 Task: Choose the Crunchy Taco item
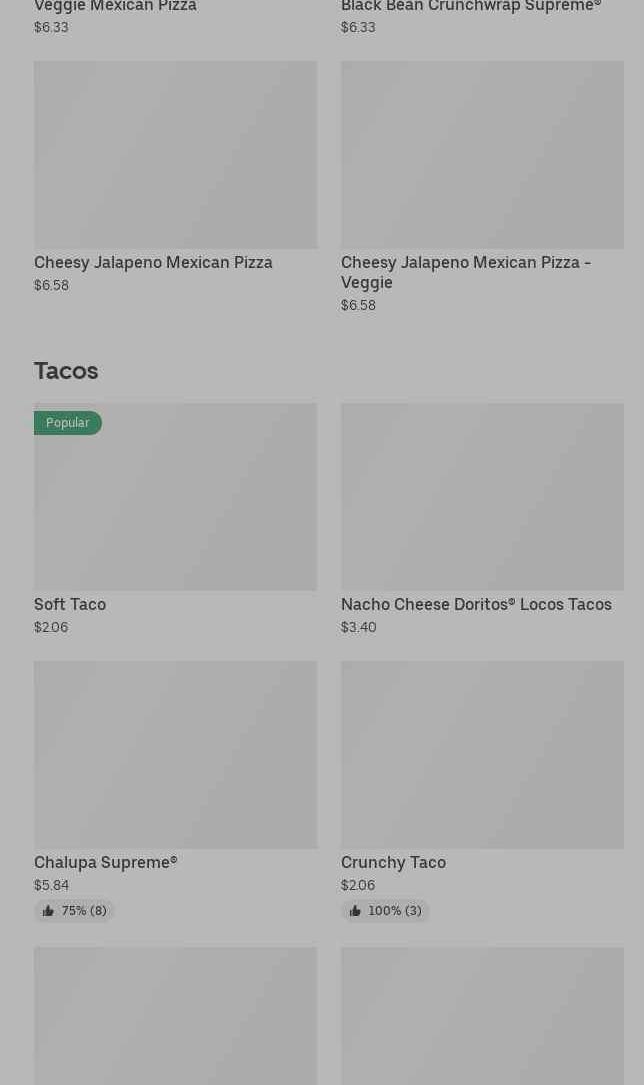pos(482,791)
